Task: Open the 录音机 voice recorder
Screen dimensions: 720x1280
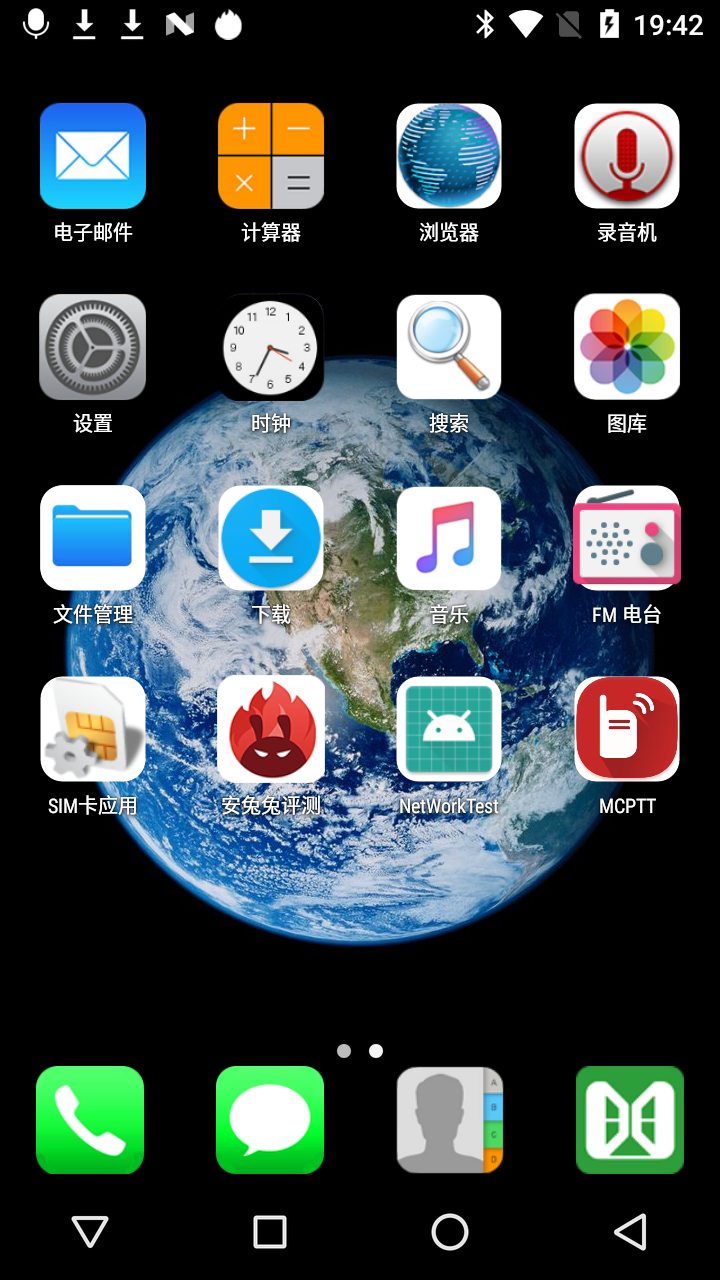Action: [x=626, y=156]
